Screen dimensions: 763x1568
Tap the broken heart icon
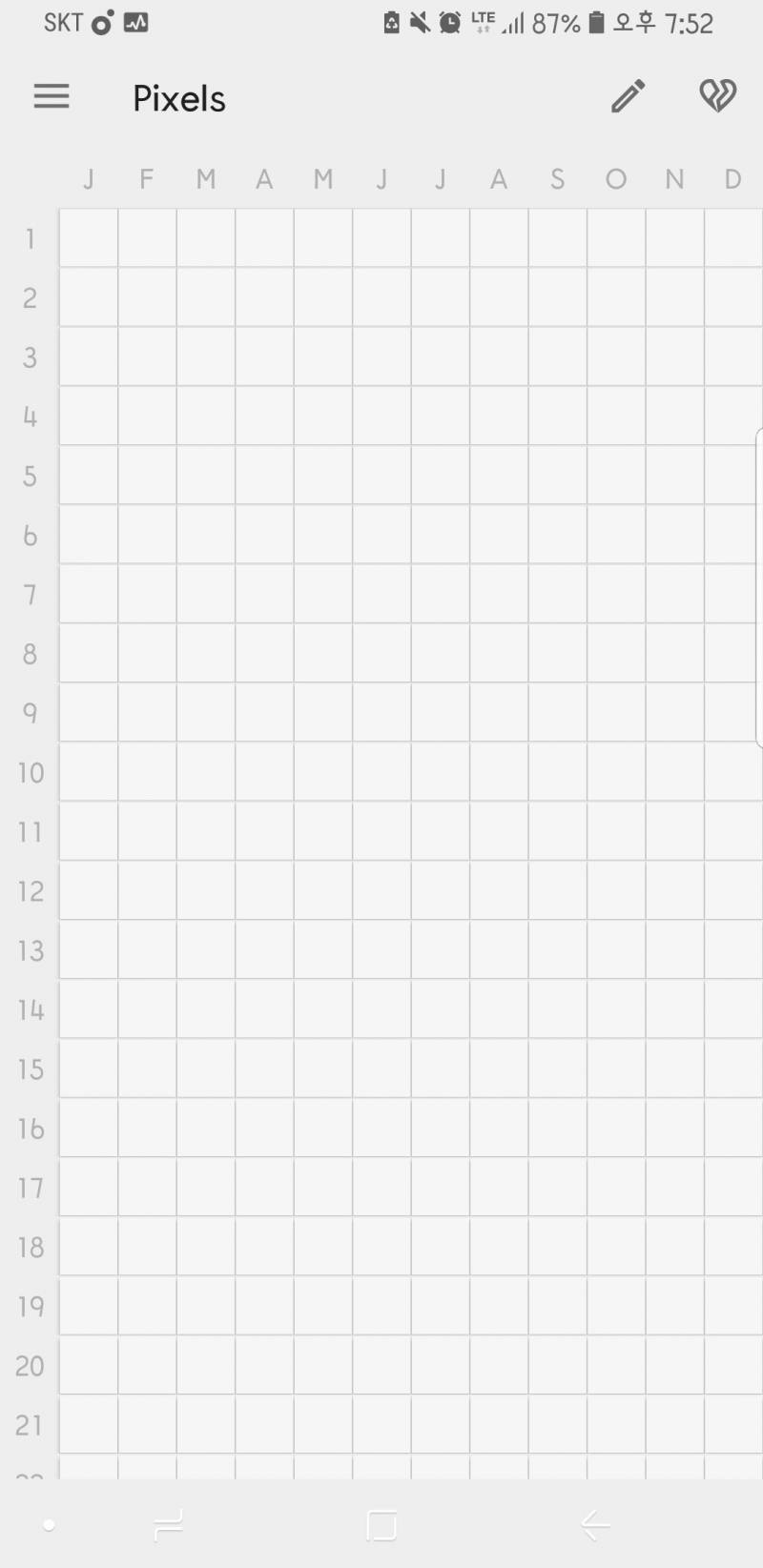717,95
